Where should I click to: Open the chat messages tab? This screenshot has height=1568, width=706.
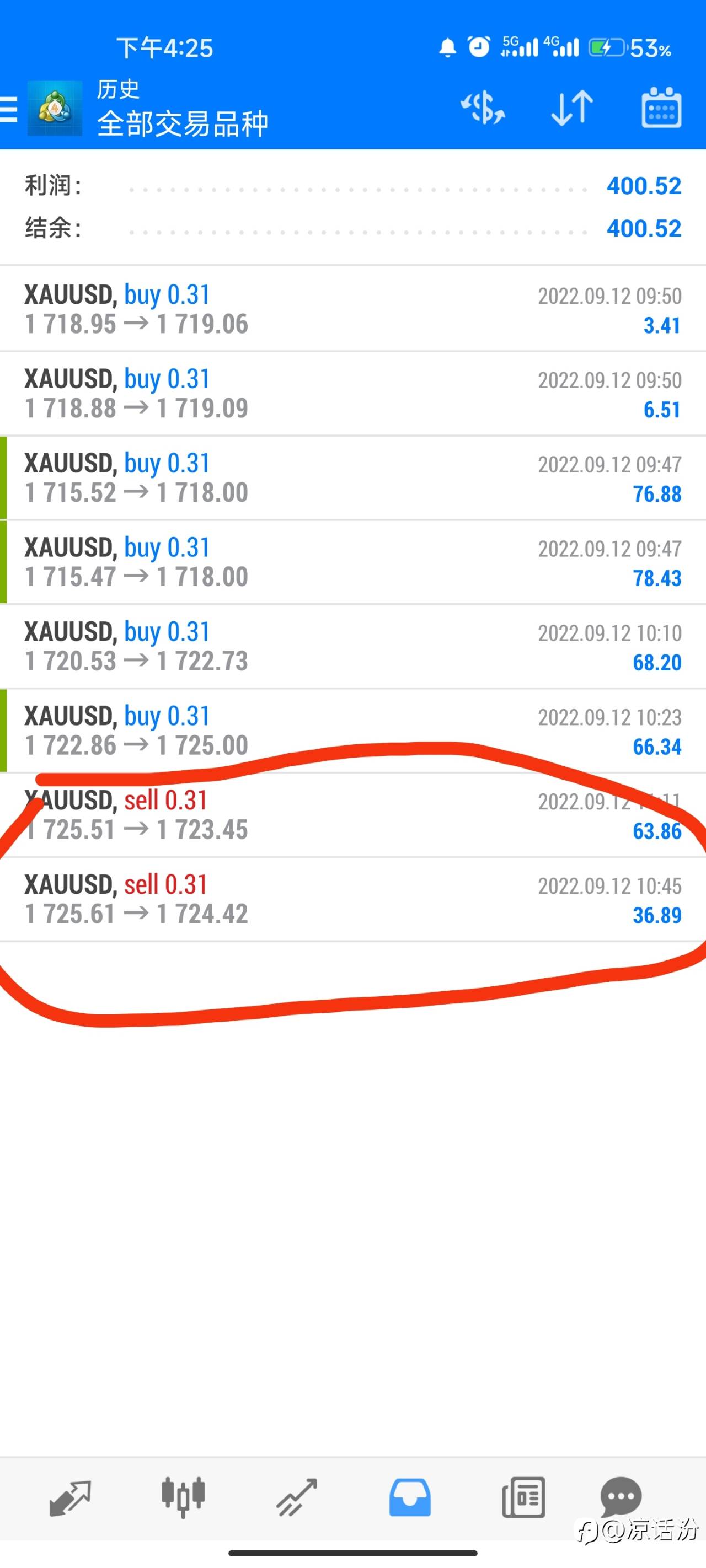[x=621, y=1497]
